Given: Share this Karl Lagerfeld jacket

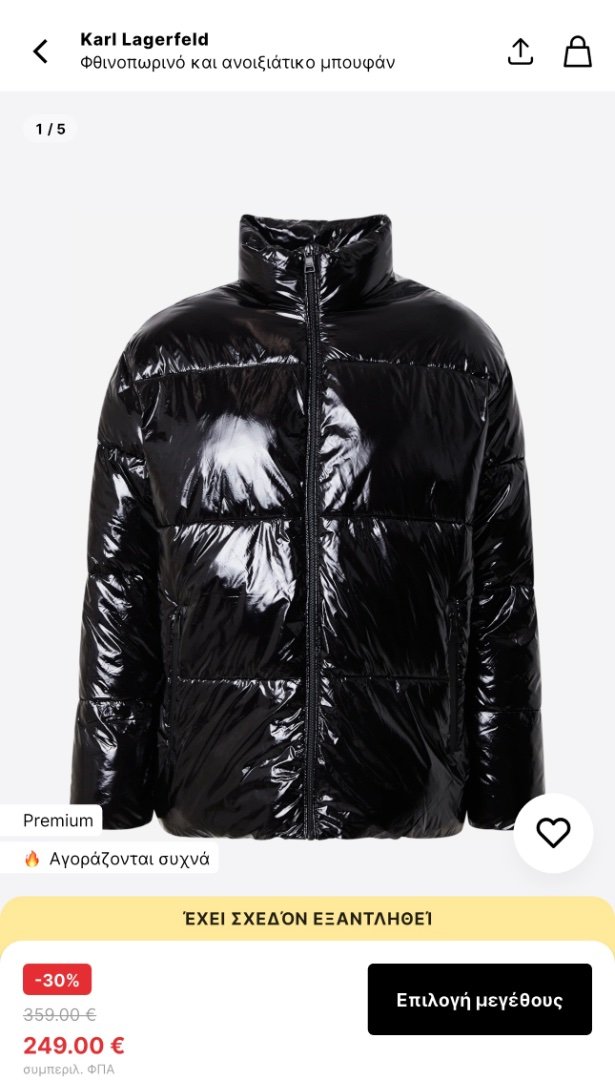Looking at the screenshot, I should 521,52.
